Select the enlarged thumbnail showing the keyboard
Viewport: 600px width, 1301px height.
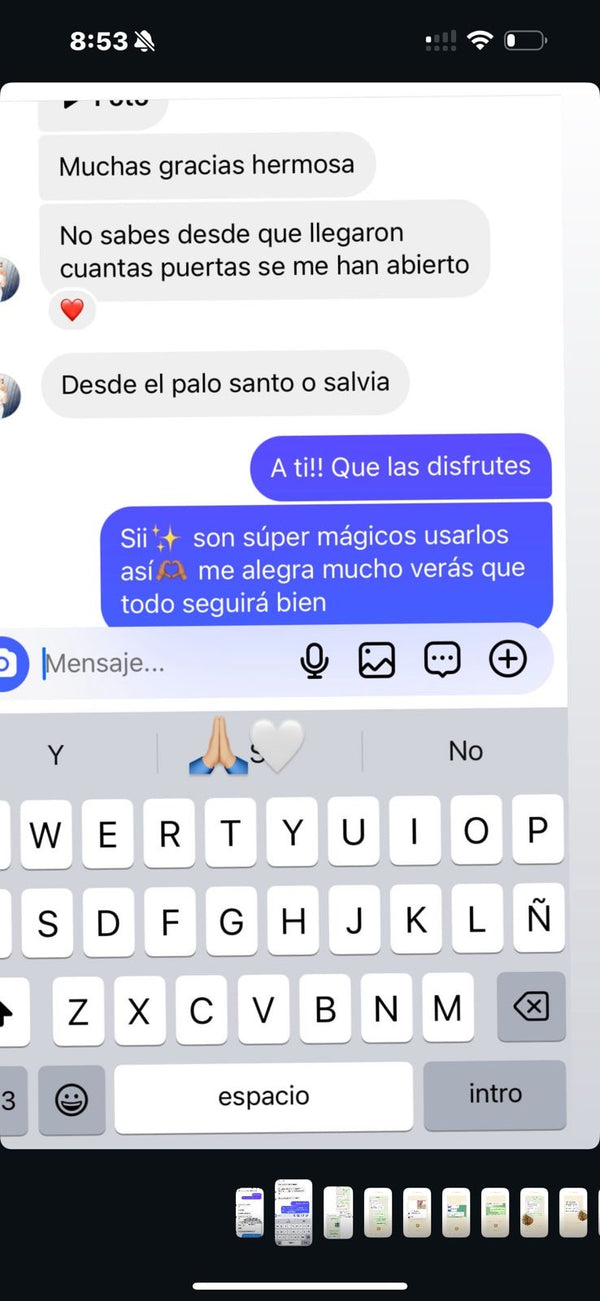tap(293, 1212)
